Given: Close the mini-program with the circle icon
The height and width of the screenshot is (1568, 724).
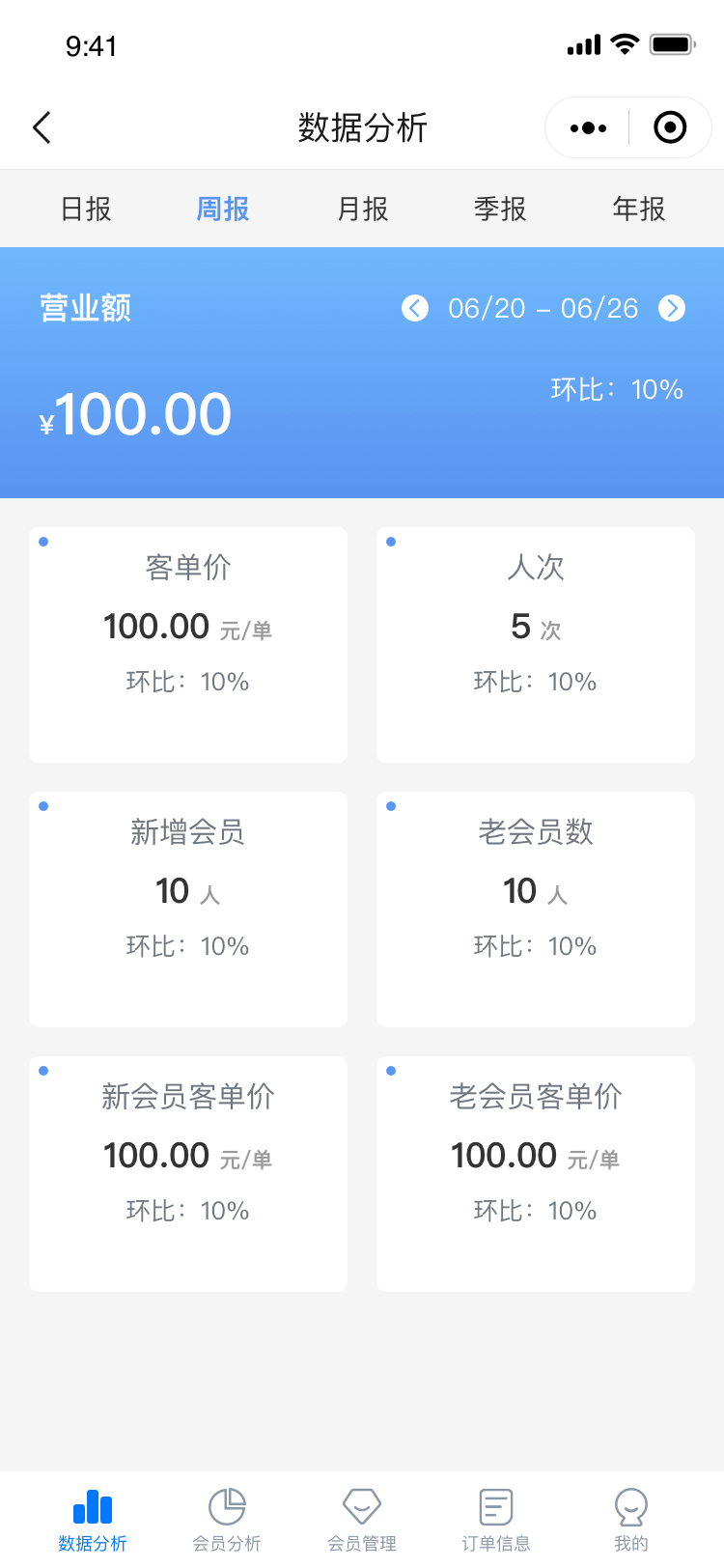Looking at the screenshot, I should 670,127.
